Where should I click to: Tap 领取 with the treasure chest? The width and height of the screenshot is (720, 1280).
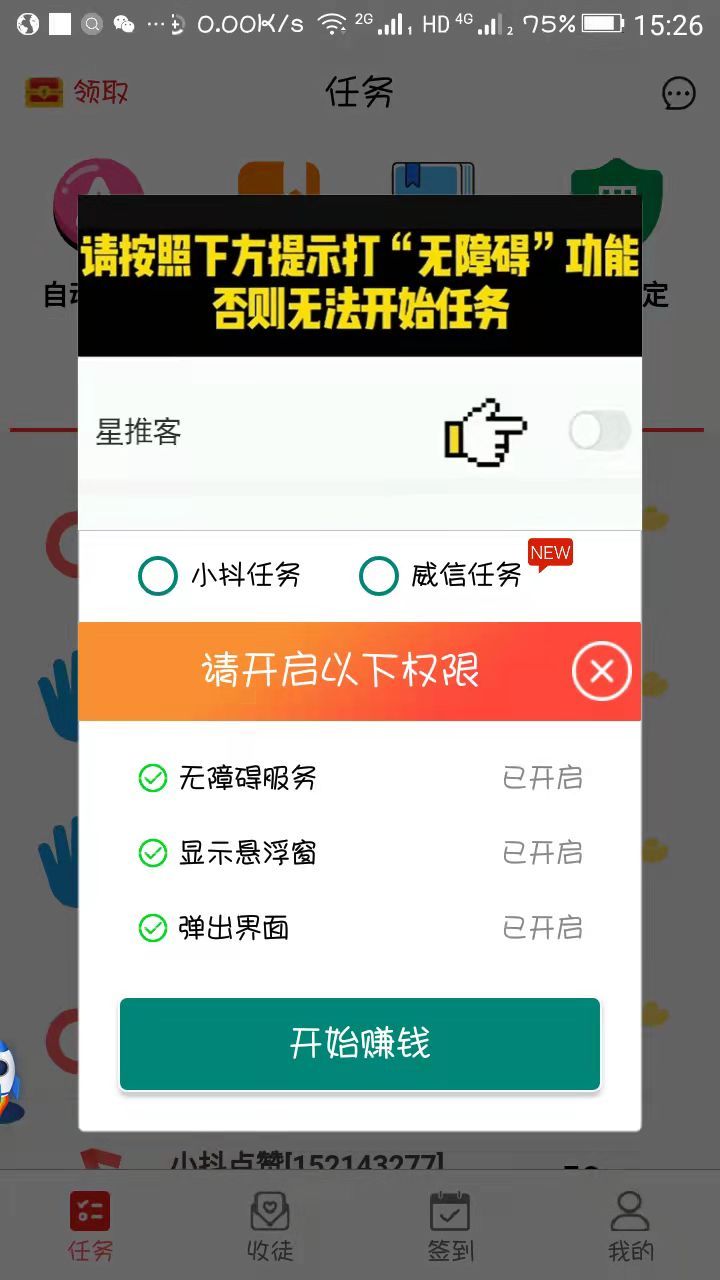pyautogui.click(x=77, y=93)
